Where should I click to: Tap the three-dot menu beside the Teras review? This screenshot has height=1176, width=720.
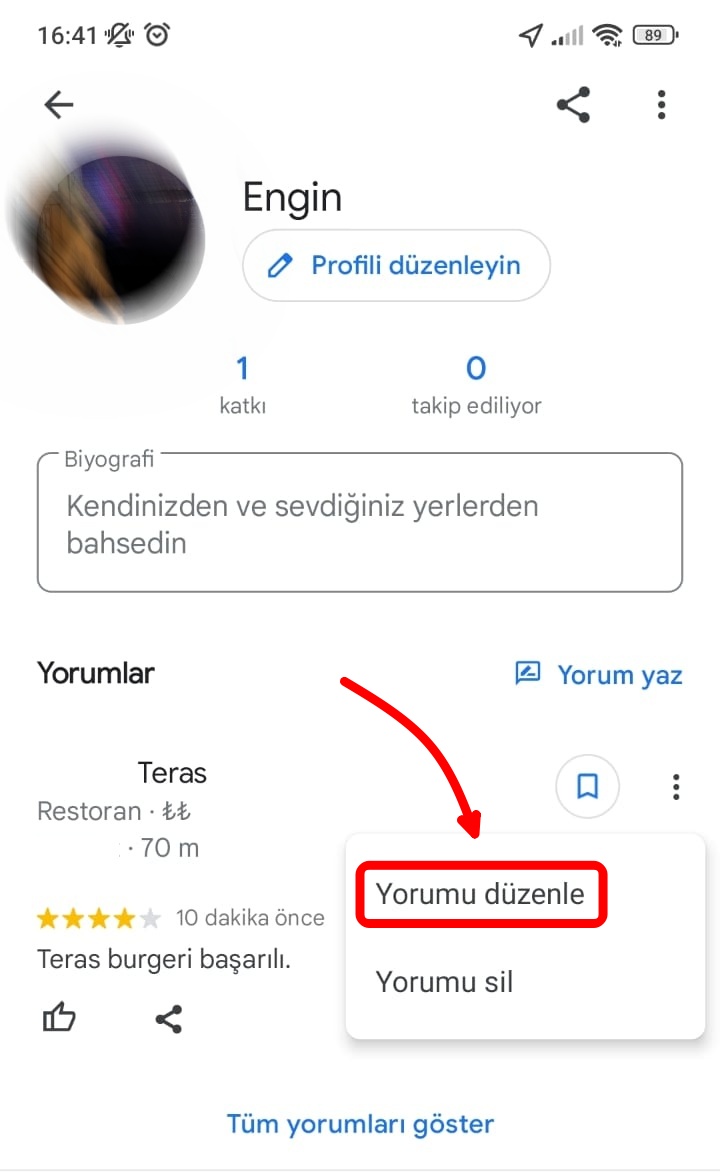point(676,787)
